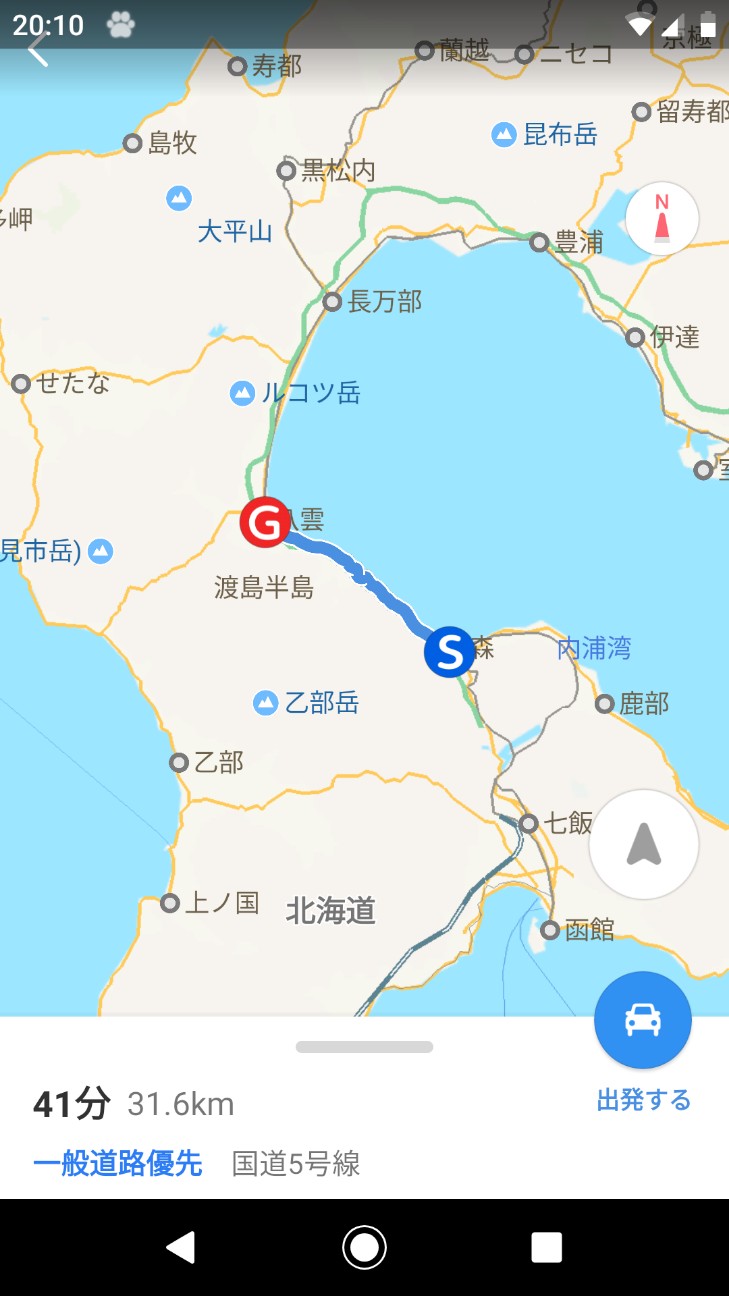Image resolution: width=729 pixels, height=1296 pixels.
Task: Start navigation with the 出発する car button
Action: [642, 1021]
